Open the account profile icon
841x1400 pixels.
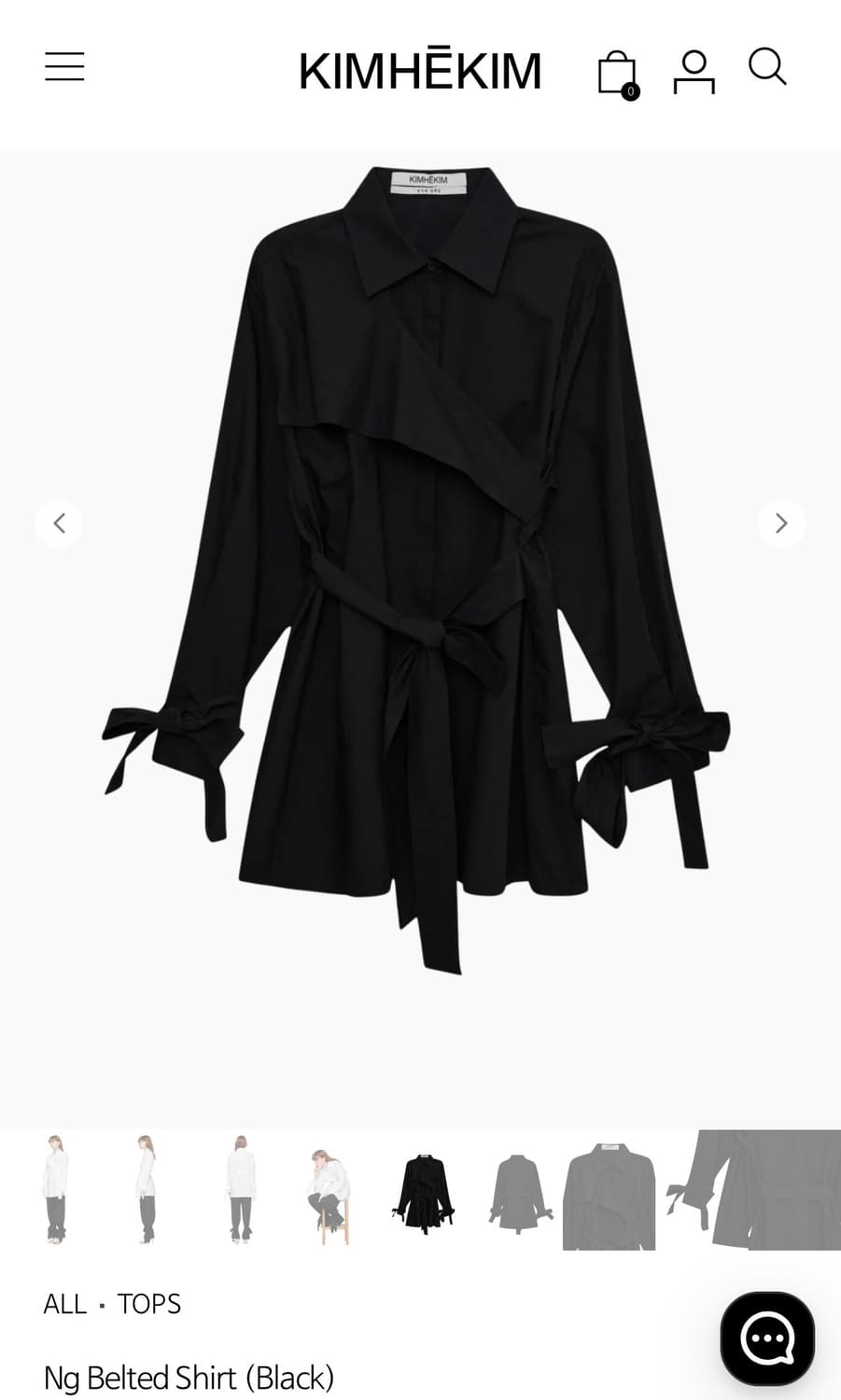click(694, 72)
